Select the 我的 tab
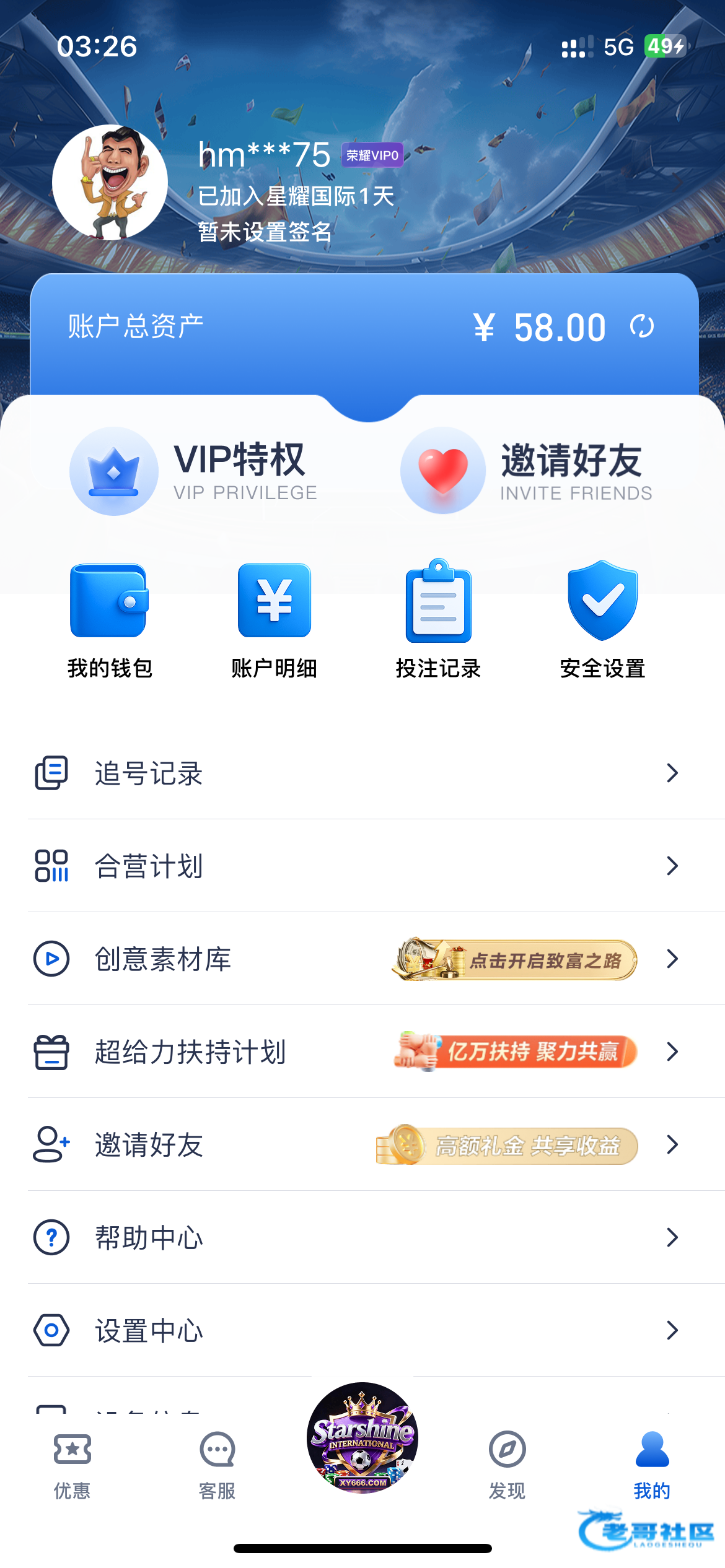725x1568 pixels. point(652,1465)
